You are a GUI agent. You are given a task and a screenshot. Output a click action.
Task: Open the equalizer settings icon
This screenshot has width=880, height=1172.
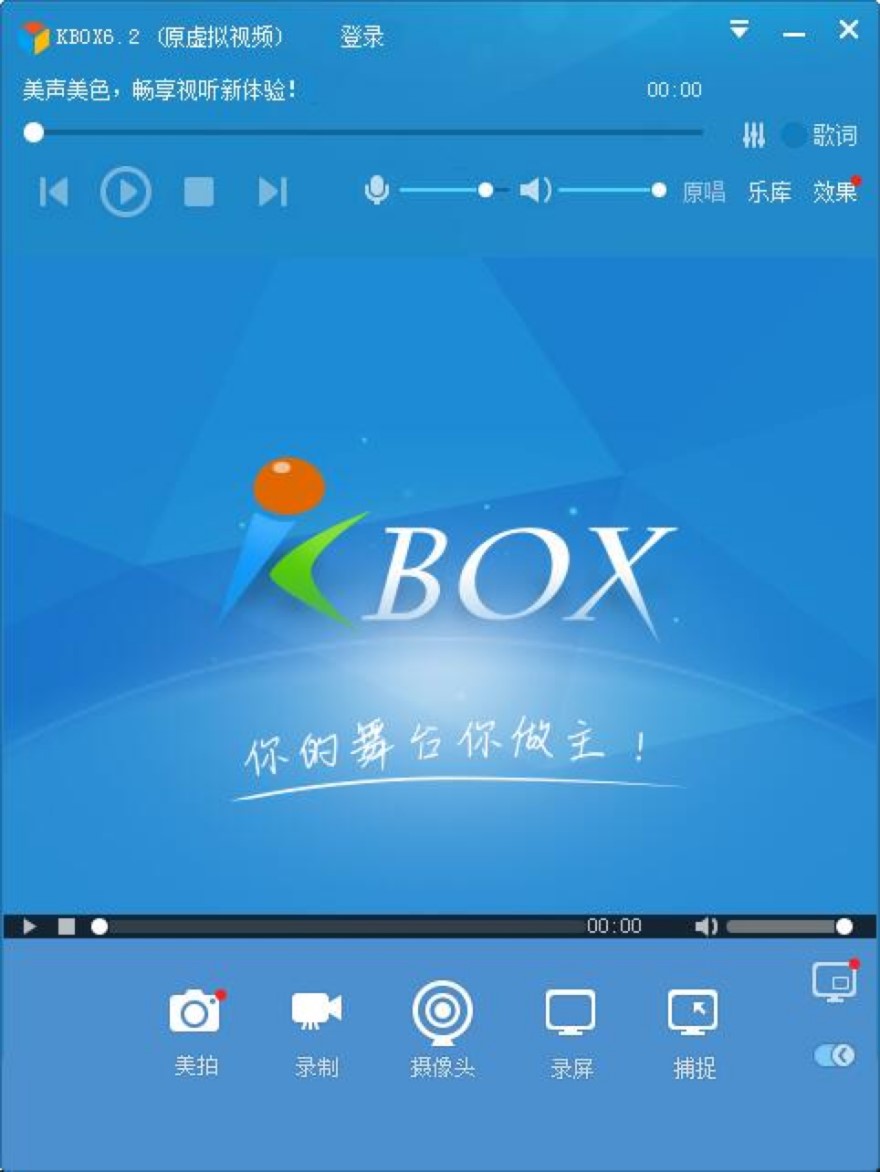pyautogui.click(x=754, y=135)
